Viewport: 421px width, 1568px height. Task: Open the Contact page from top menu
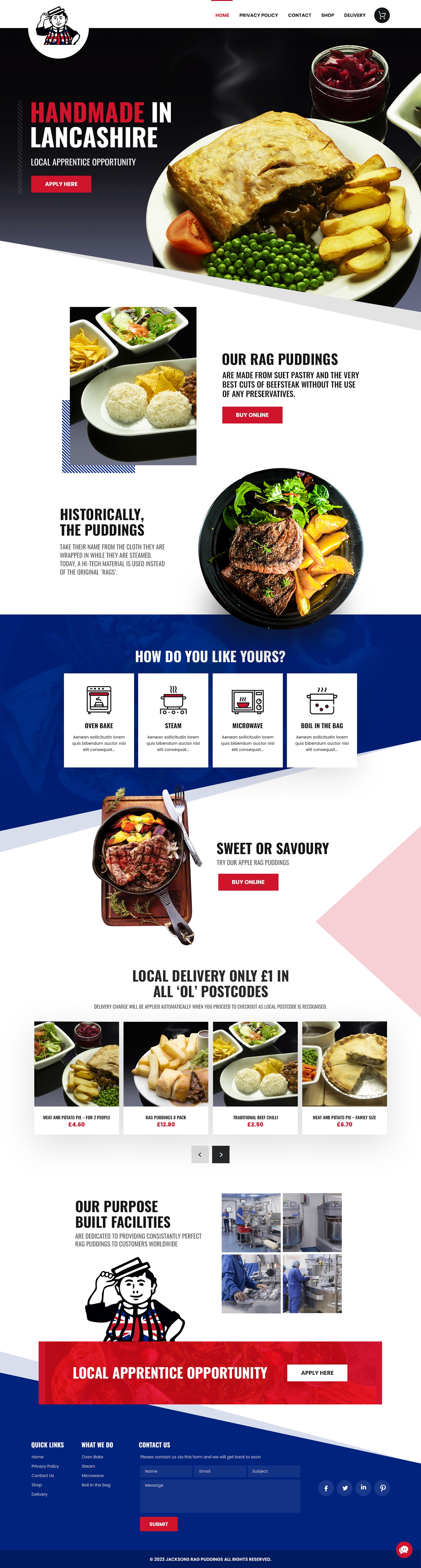[299, 15]
